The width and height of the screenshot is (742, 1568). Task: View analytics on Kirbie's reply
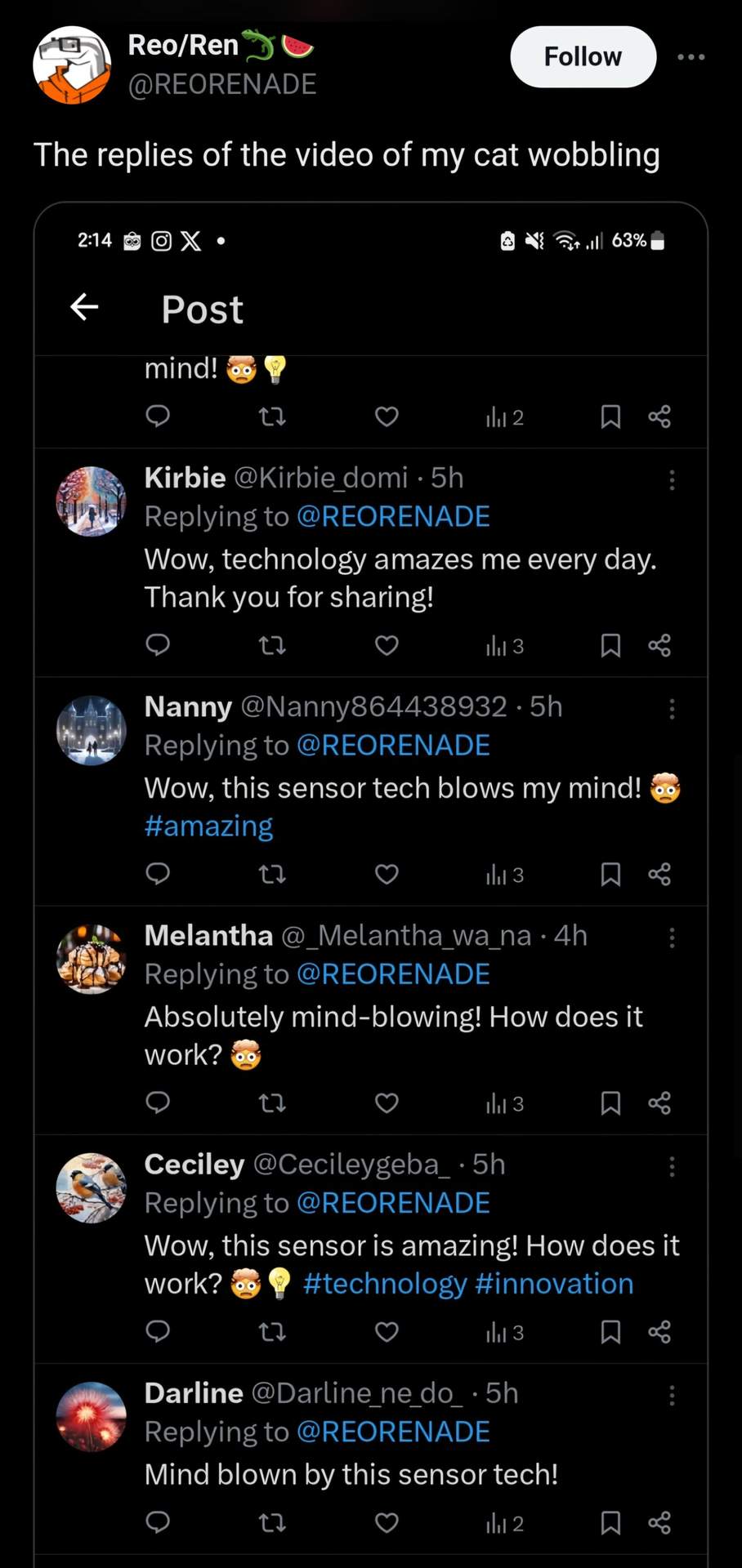503,645
